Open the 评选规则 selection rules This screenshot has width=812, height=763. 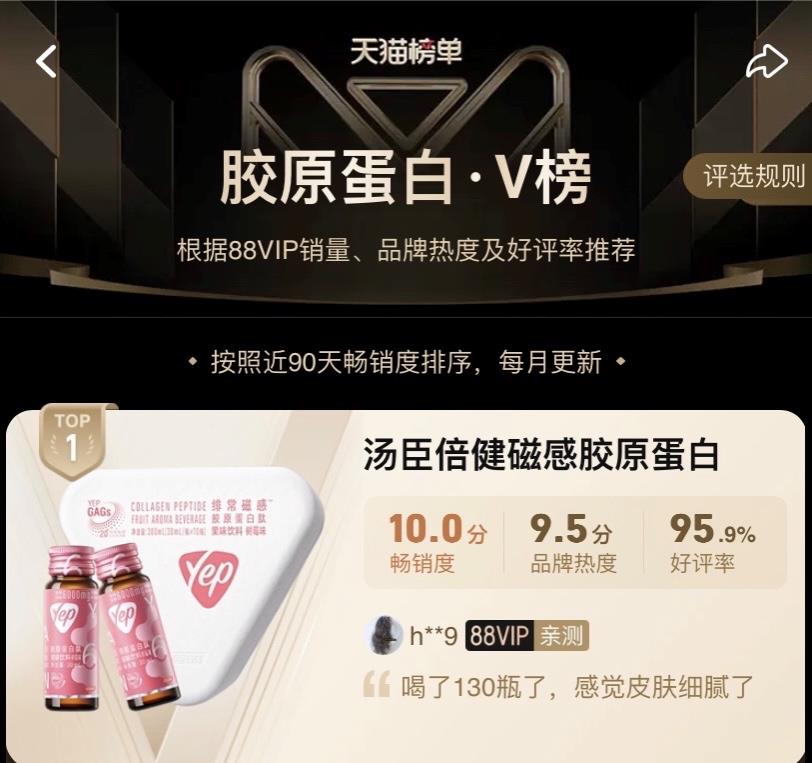754,178
